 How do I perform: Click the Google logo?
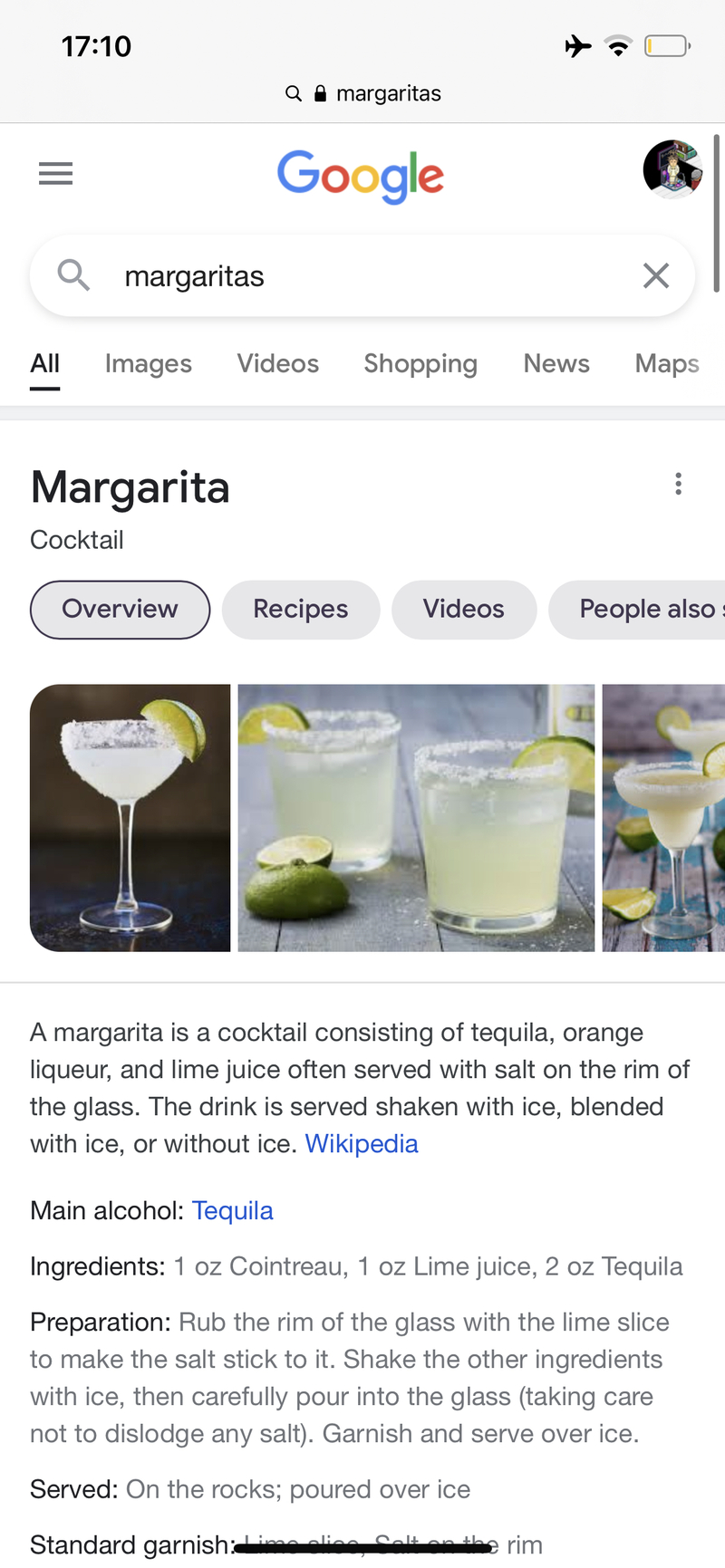pos(361,177)
